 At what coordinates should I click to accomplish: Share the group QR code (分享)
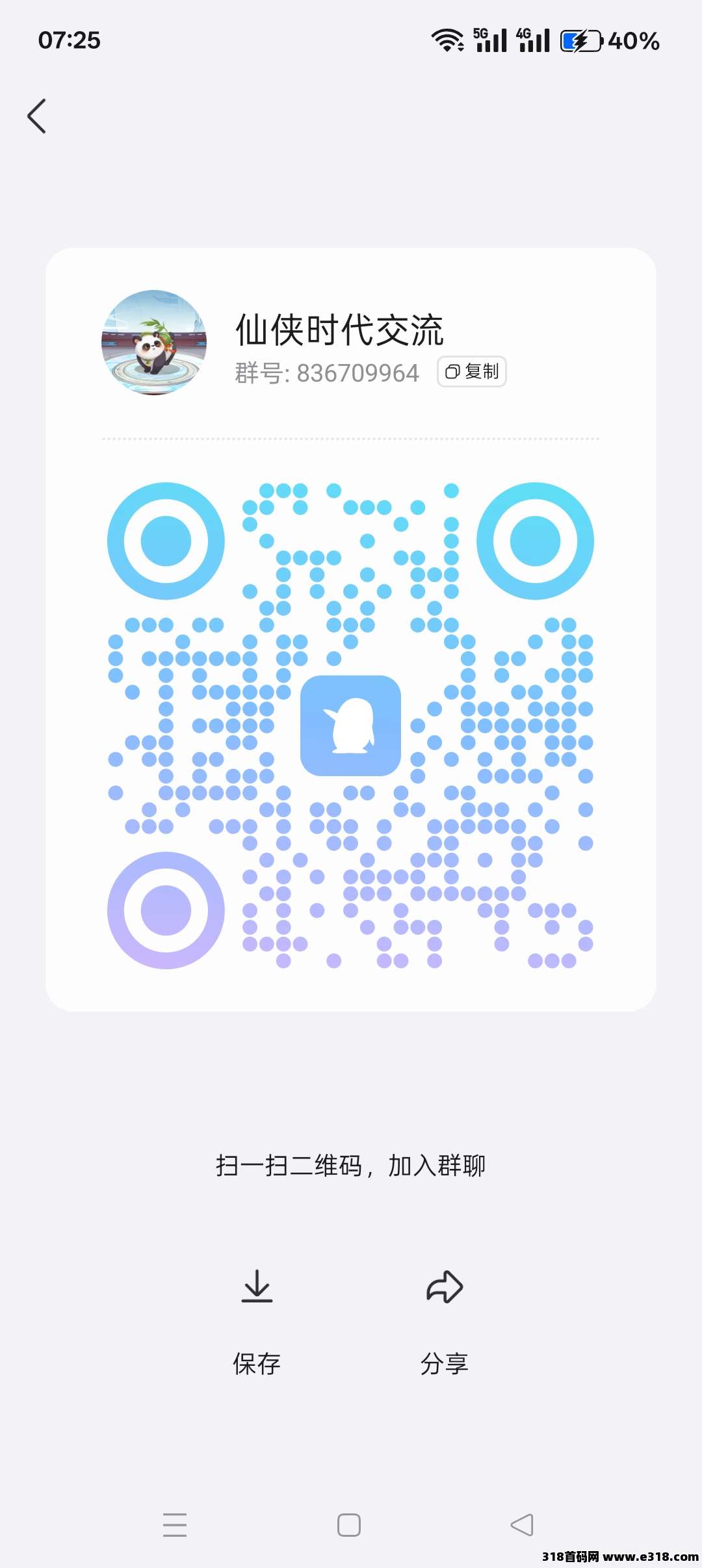pos(445,1320)
